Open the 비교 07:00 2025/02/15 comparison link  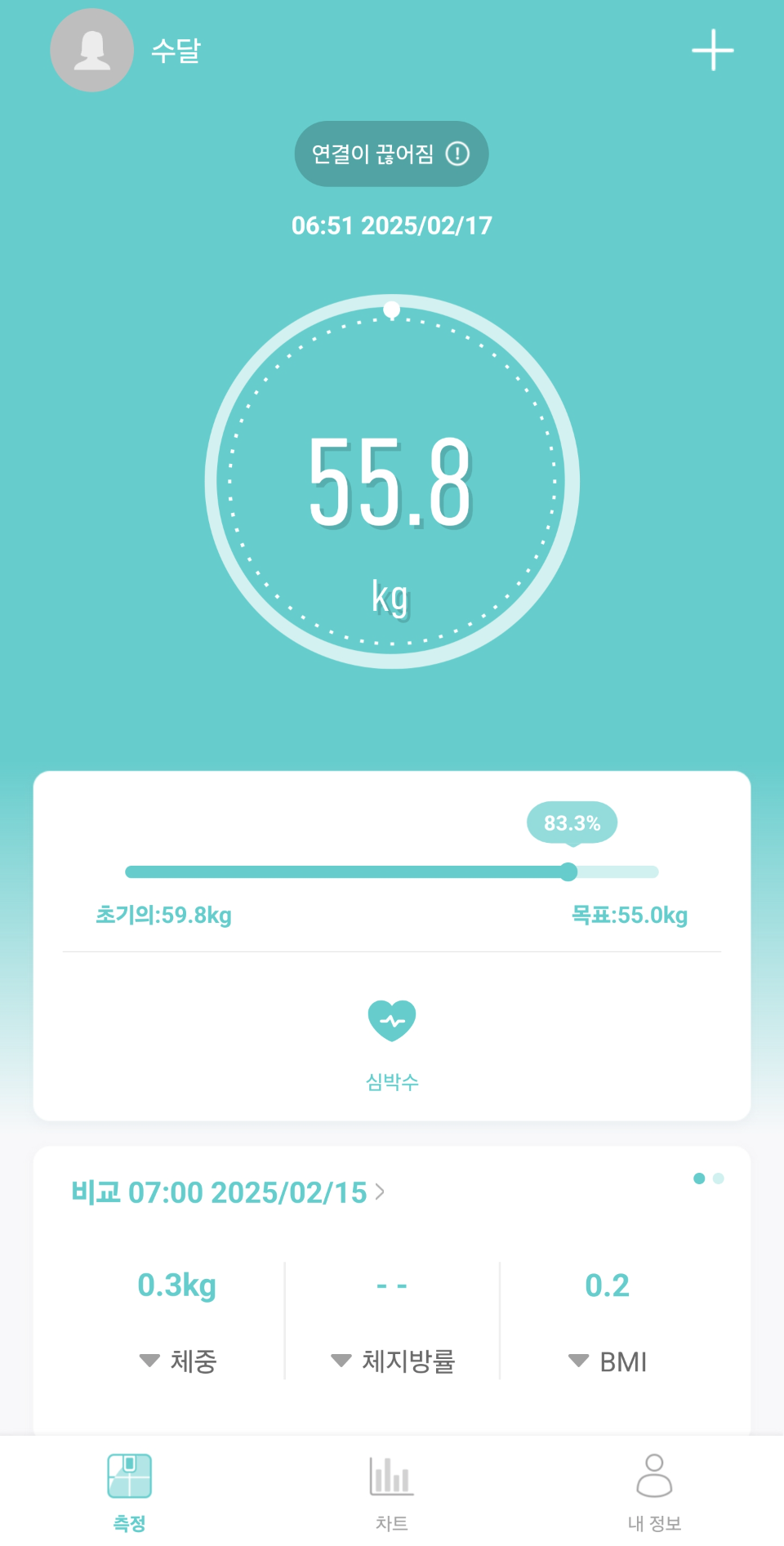coord(228,1192)
